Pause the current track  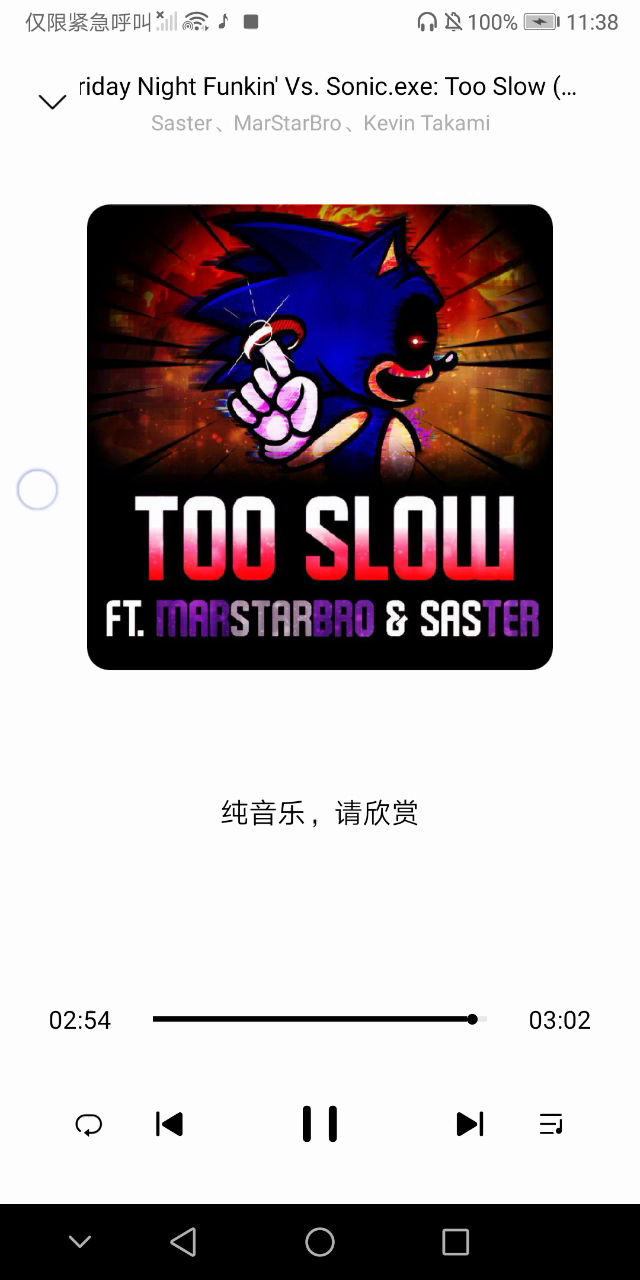coord(320,1124)
